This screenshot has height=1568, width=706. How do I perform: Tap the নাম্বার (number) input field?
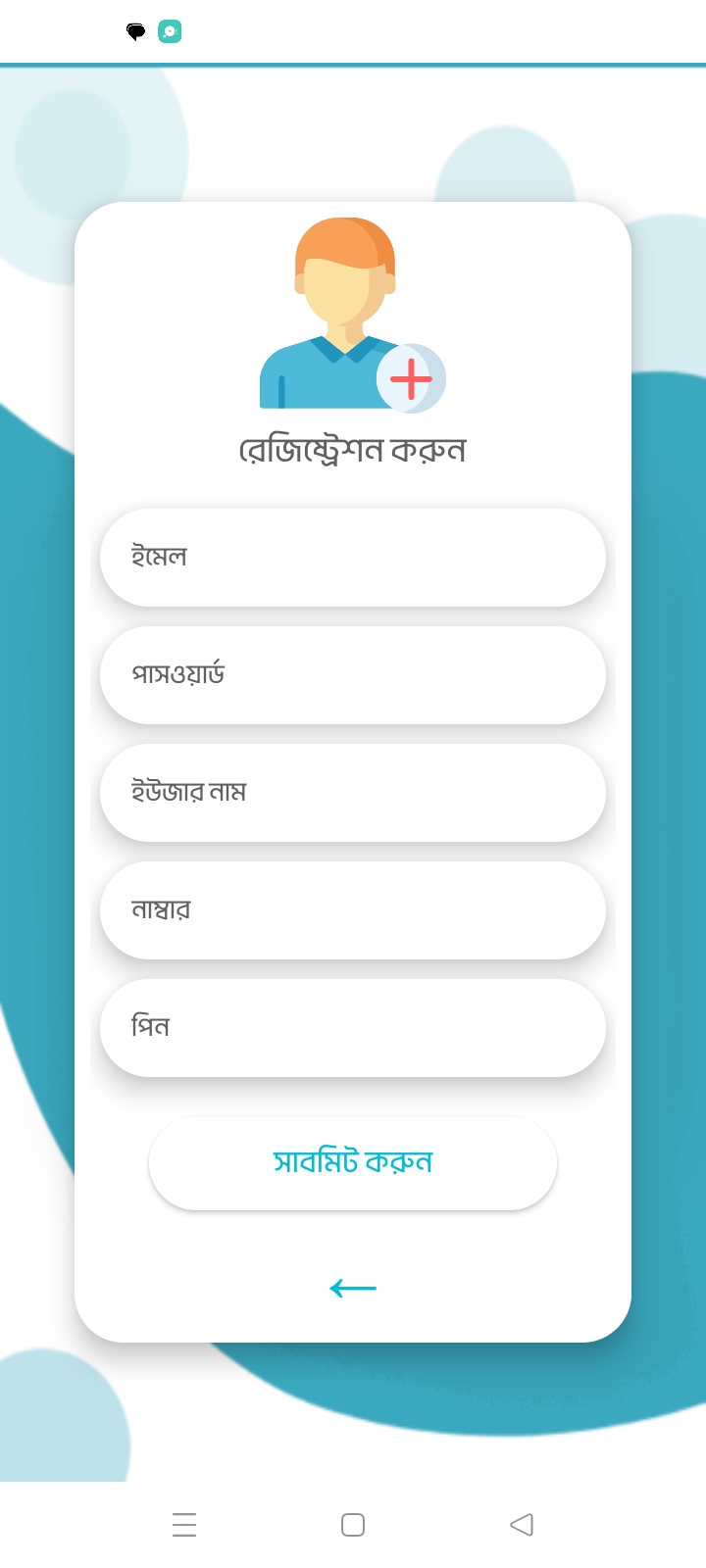click(353, 909)
